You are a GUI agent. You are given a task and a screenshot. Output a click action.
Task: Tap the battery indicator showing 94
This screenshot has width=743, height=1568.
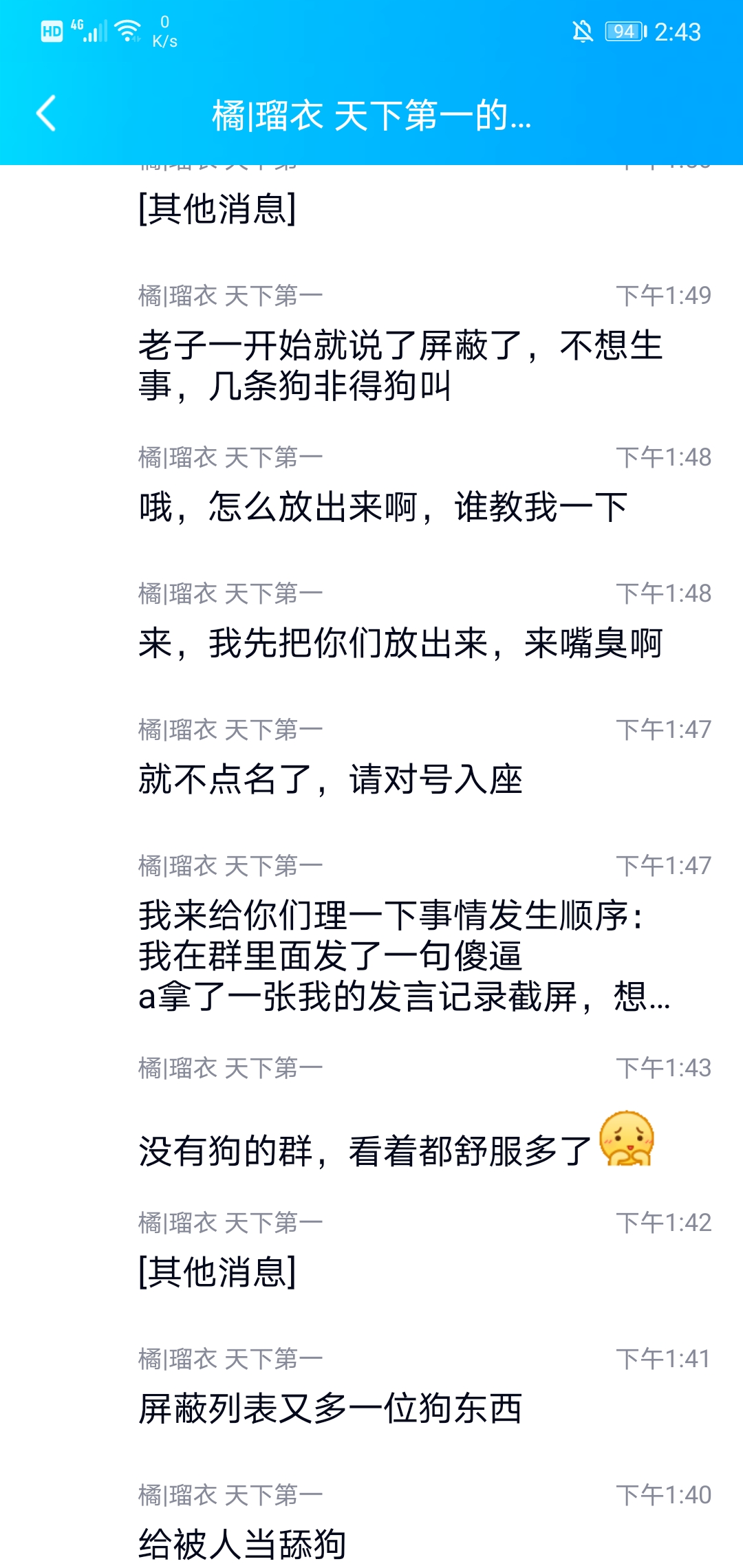(621, 31)
